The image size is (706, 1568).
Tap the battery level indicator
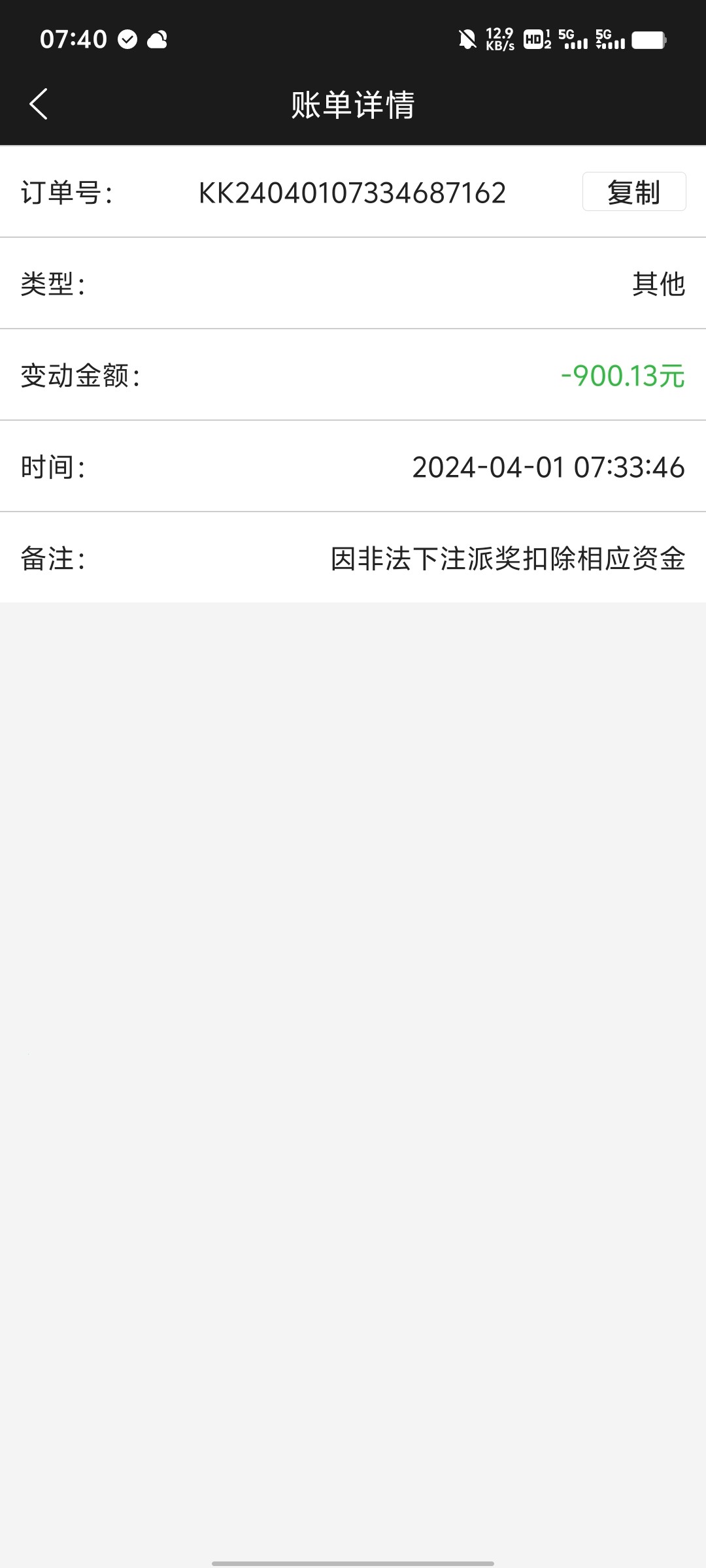(648, 41)
